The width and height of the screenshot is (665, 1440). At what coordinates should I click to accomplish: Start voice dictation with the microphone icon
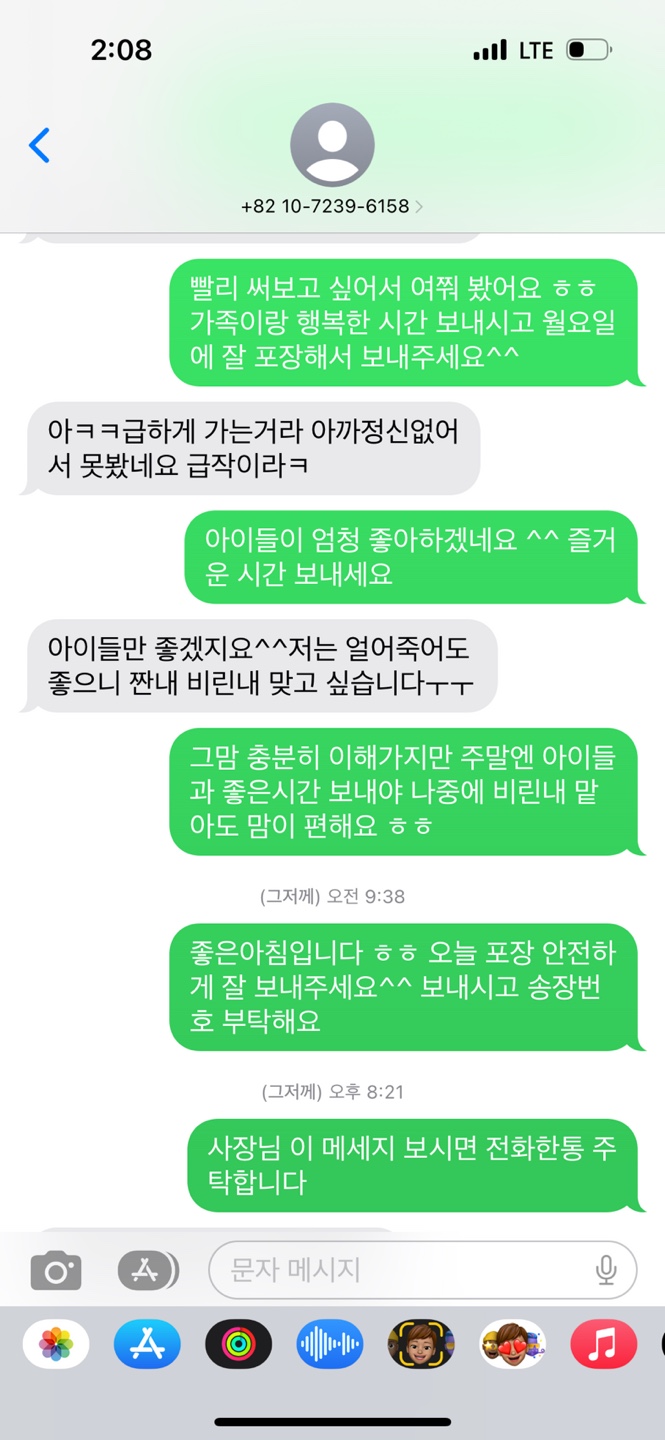[x=606, y=1271]
